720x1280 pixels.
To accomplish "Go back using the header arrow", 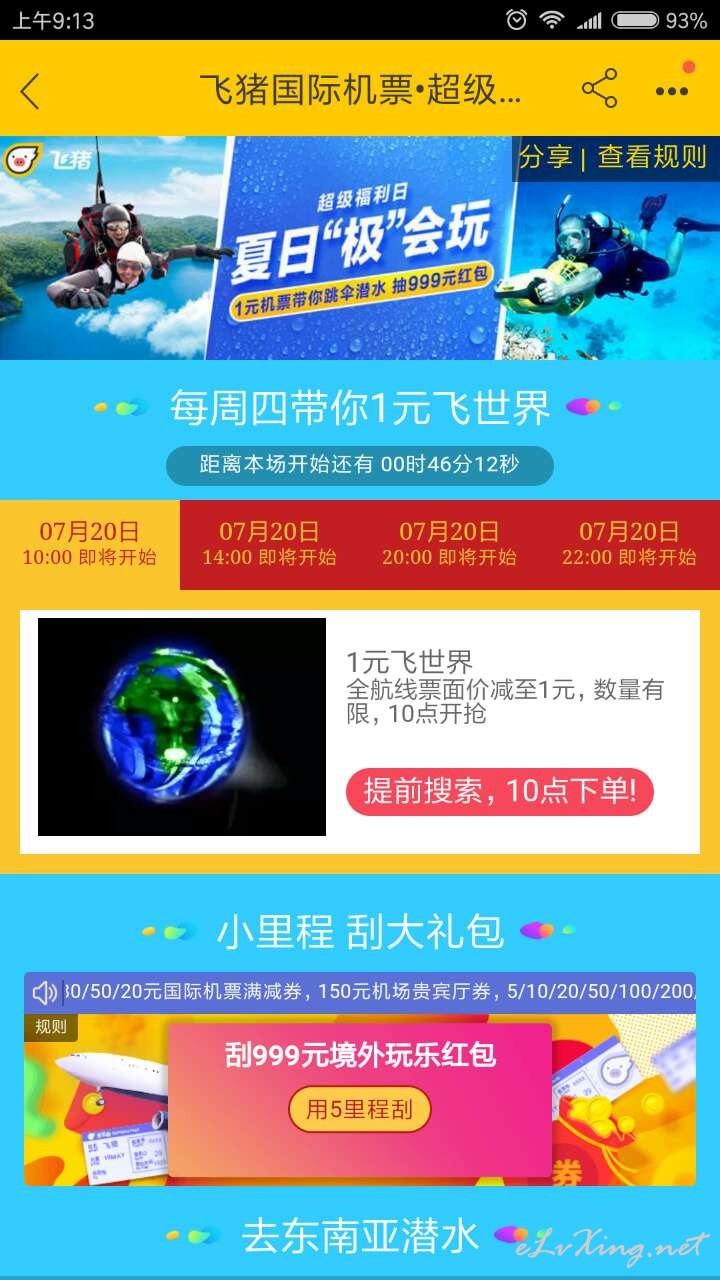I will coord(30,91).
